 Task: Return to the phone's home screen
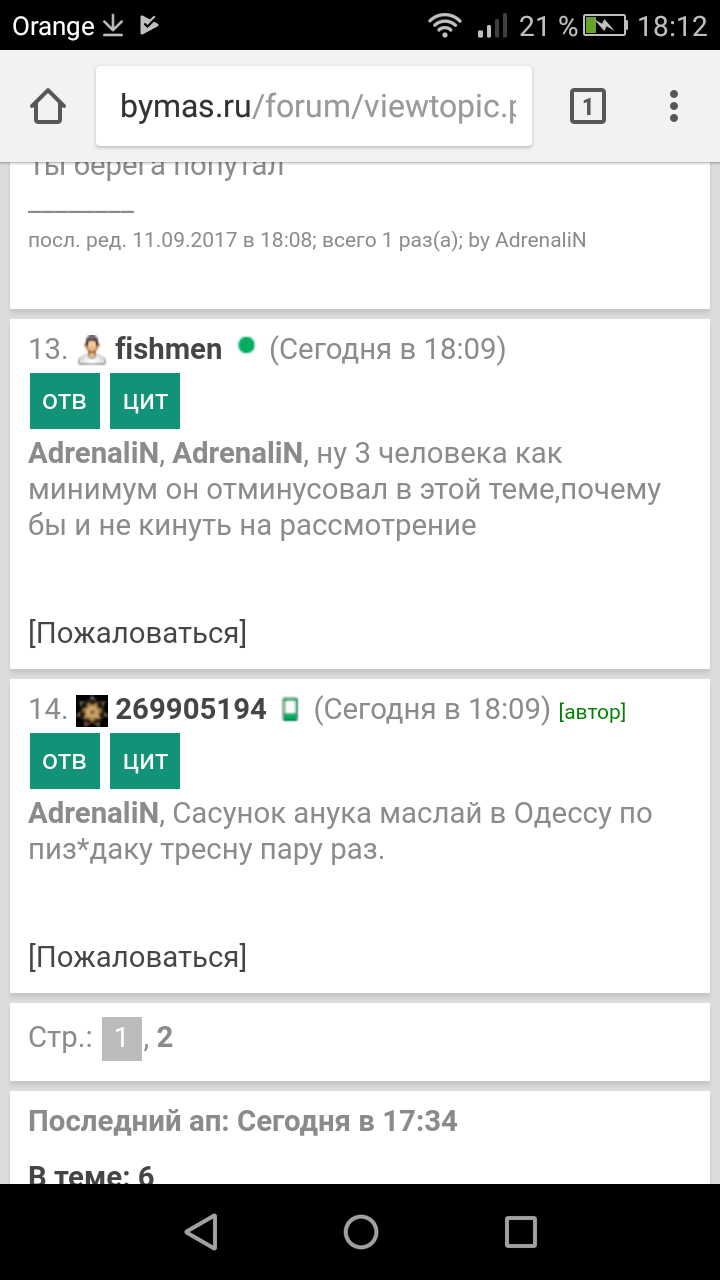click(360, 1232)
